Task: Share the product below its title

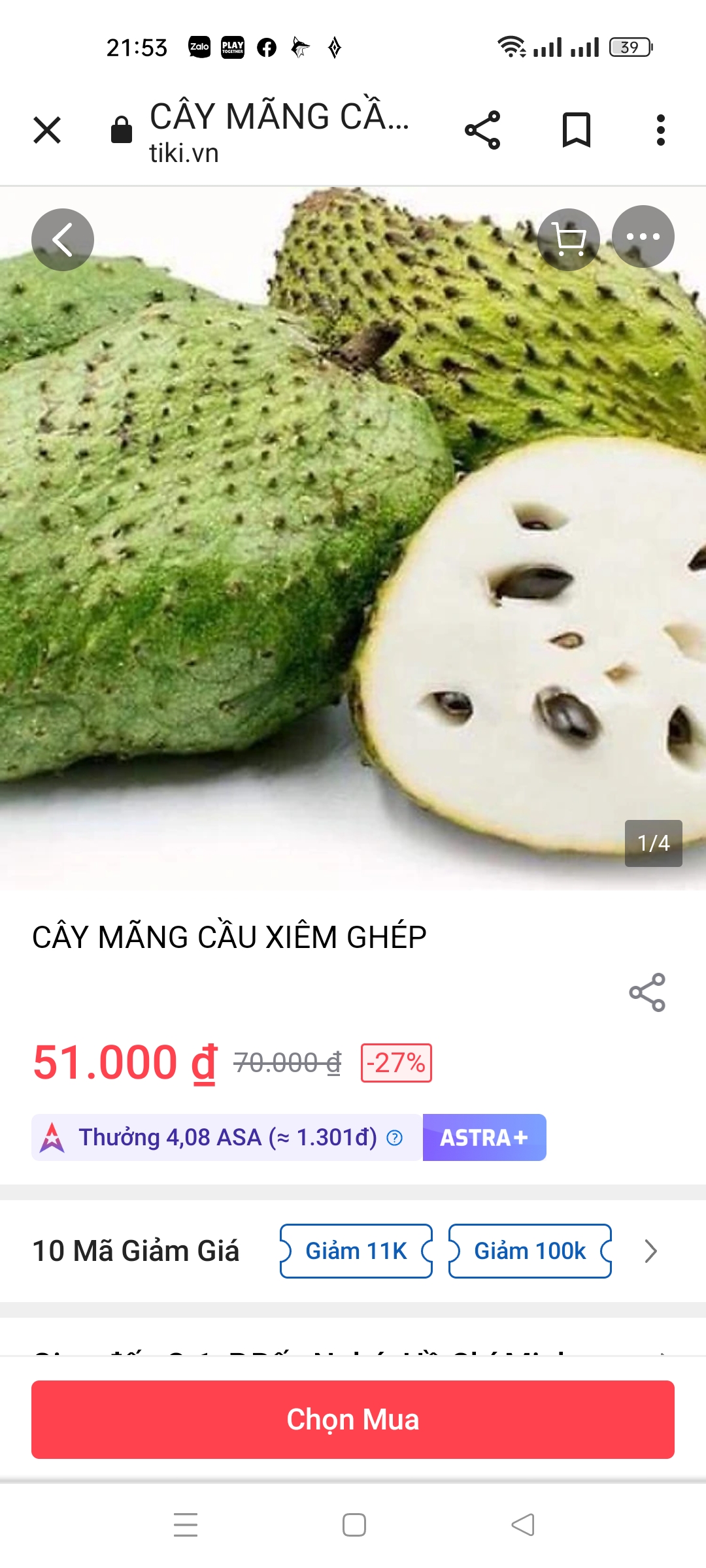Action: point(647,992)
